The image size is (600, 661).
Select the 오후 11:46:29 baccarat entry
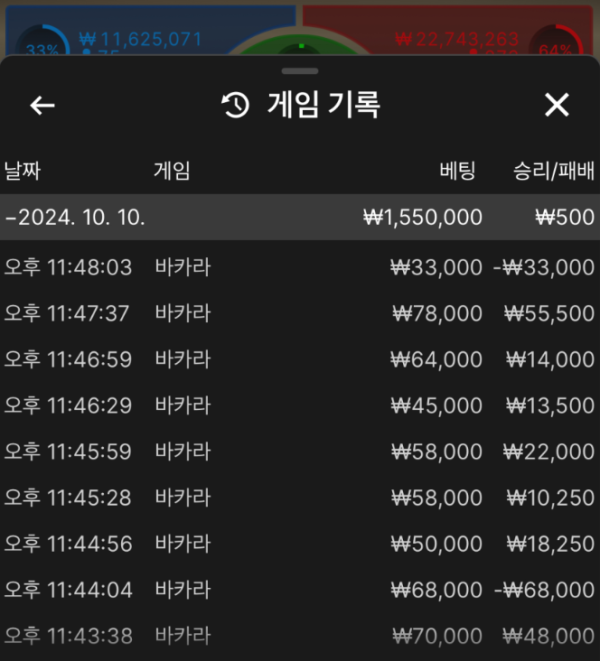click(x=300, y=405)
